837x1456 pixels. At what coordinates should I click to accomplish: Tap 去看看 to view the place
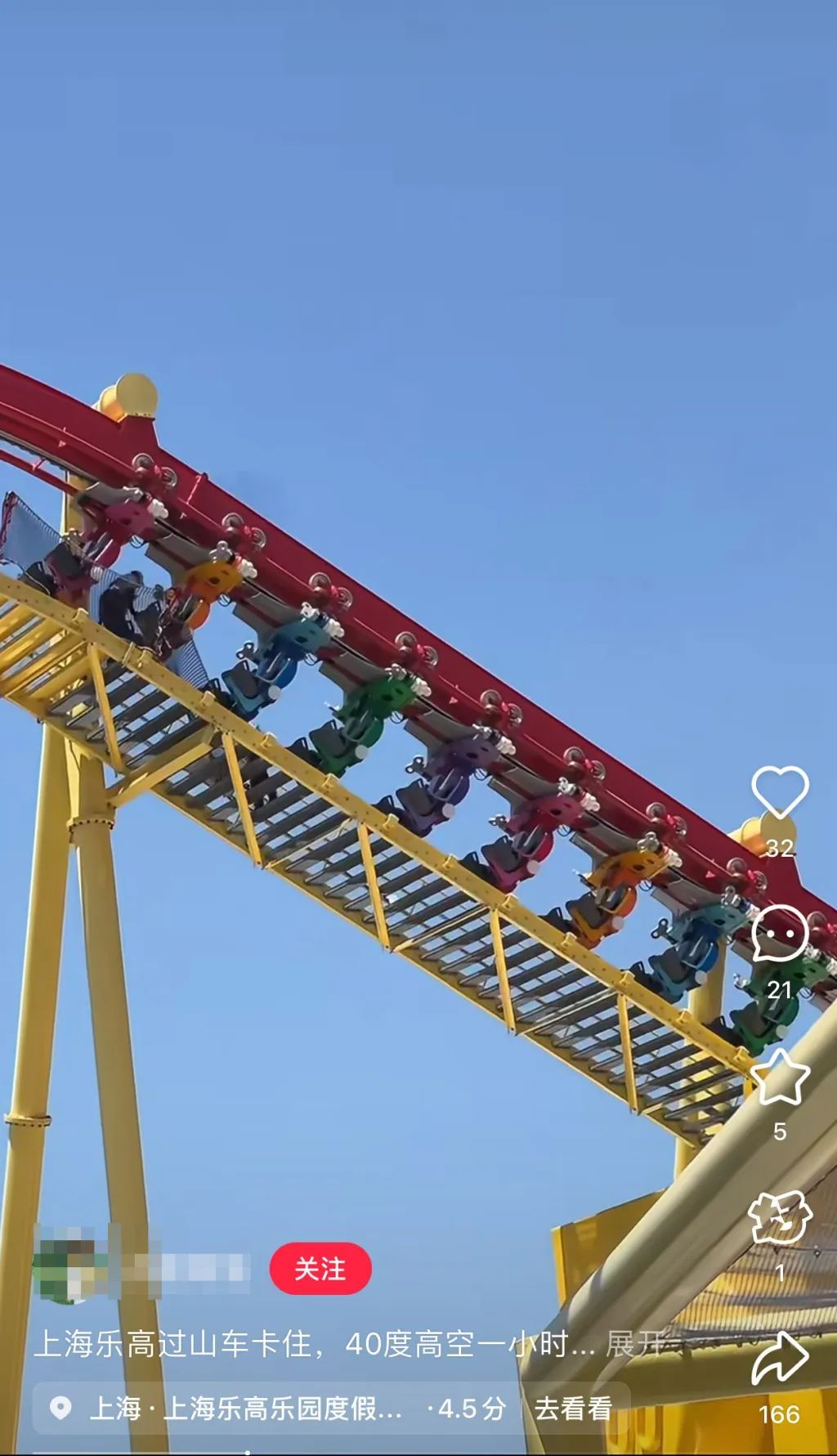[x=573, y=1408]
